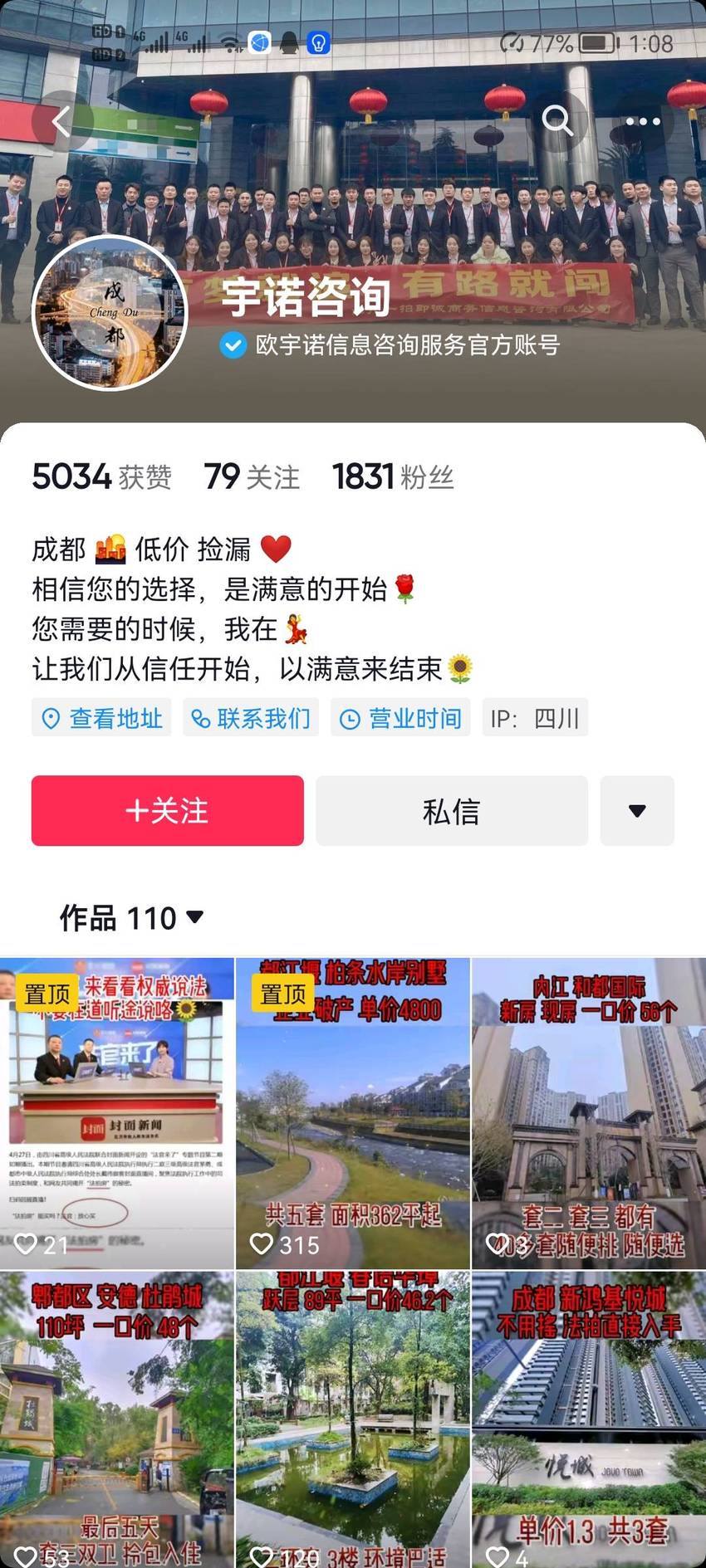Expand the dropdown arrow beside 私信
This screenshot has width=706, height=1568.
click(637, 811)
